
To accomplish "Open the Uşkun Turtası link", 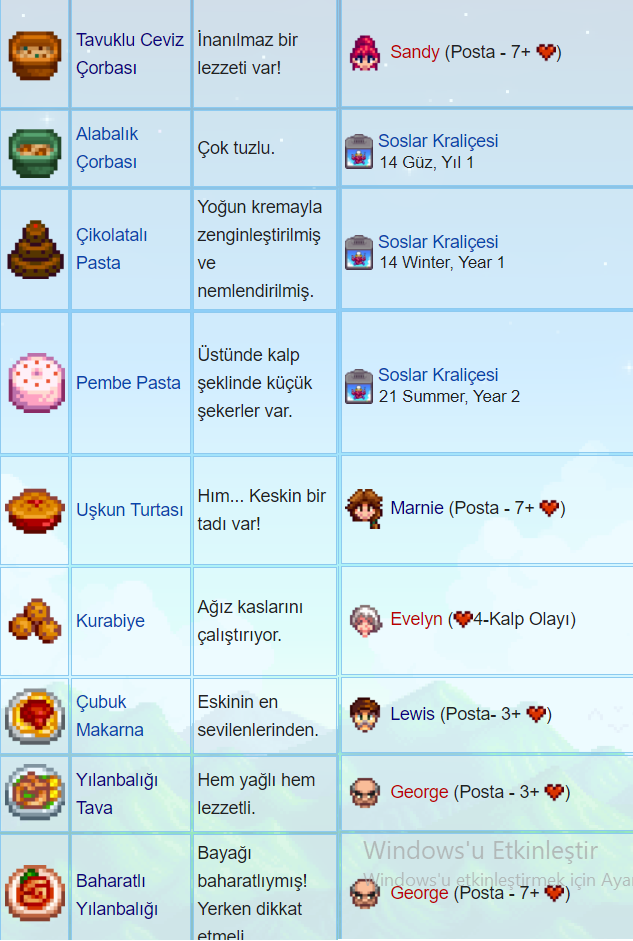I will coord(129,509).
